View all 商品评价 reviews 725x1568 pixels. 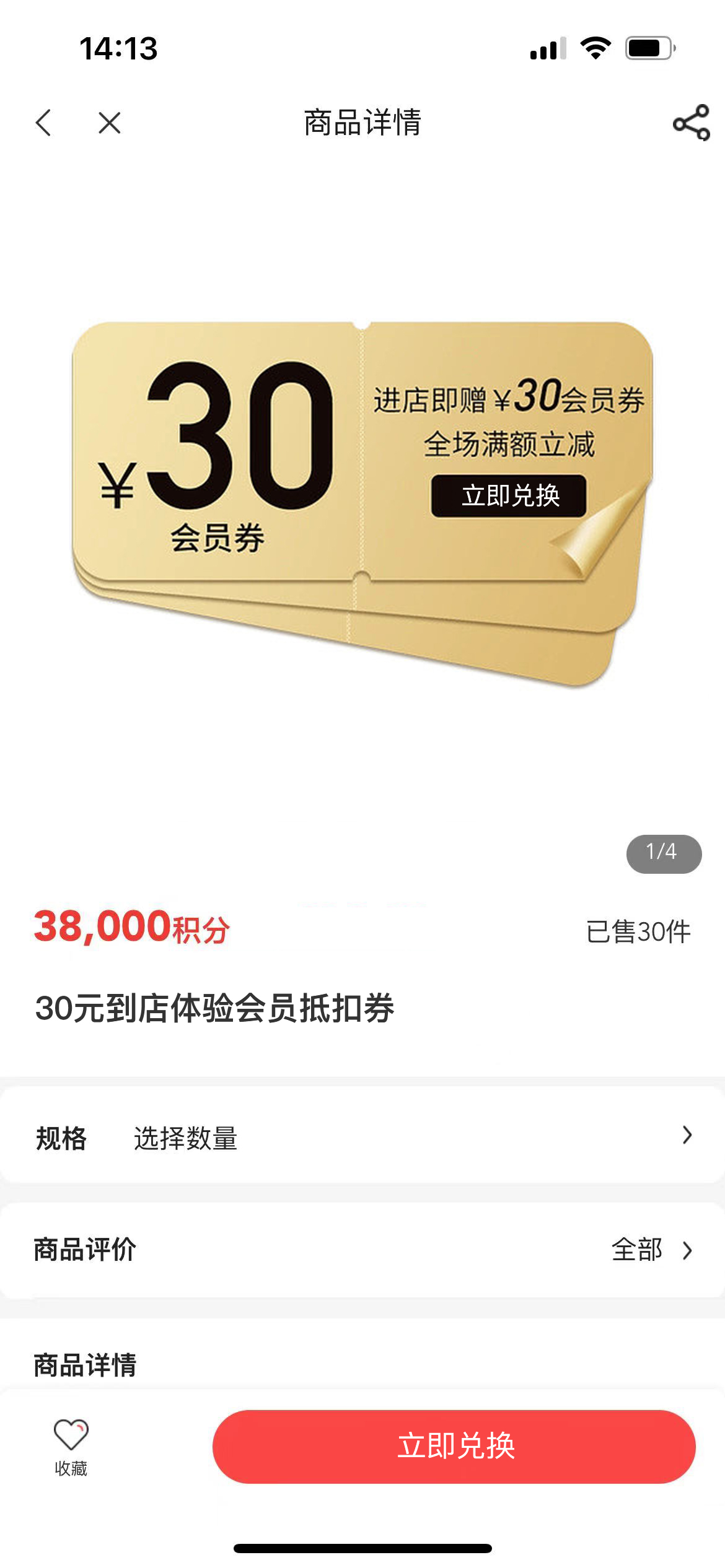click(x=651, y=1250)
